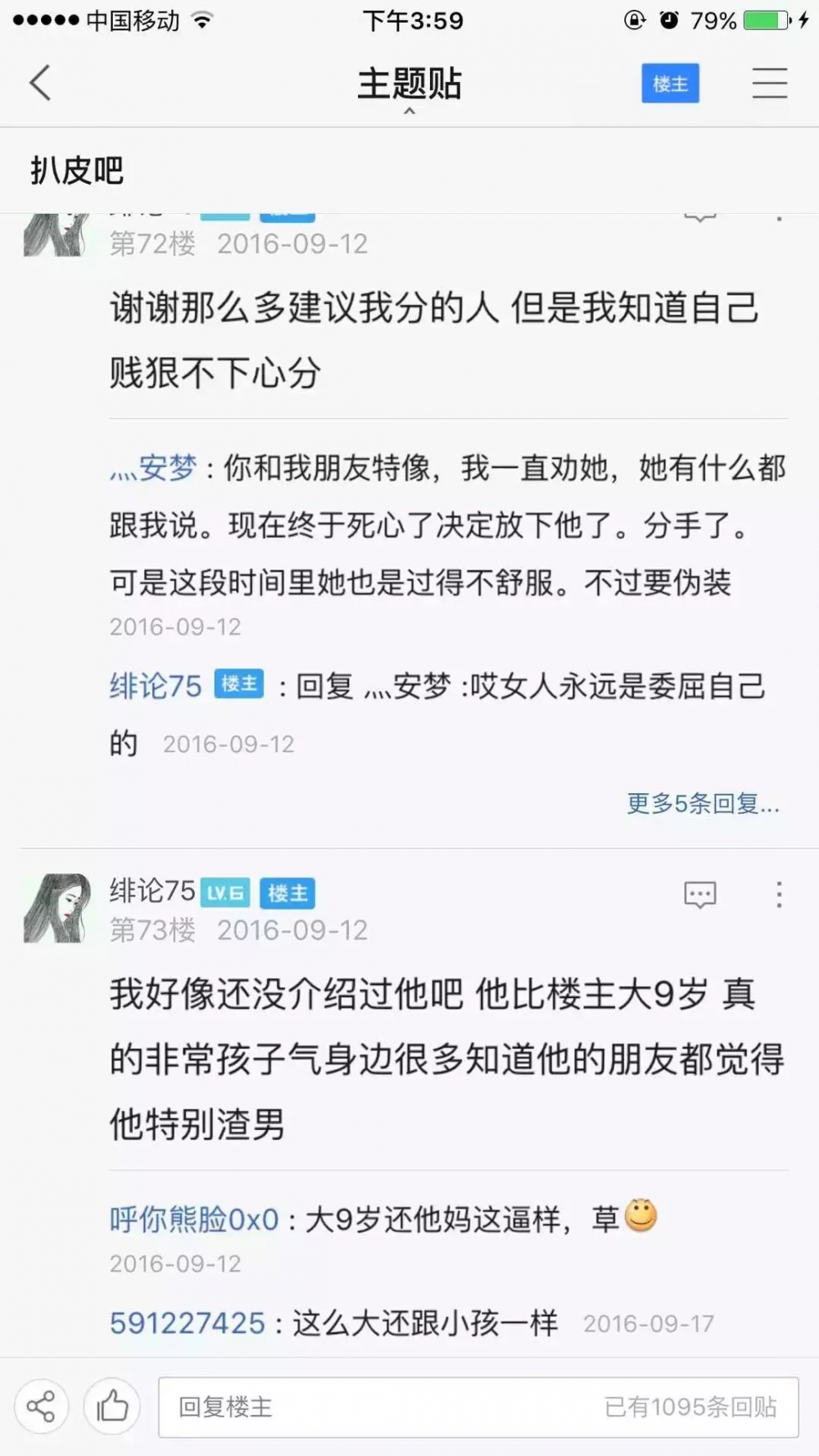Open the three-line menu in the header
Image resolution: width=819 pixels, height=1456 pixels.
(x=770, y=83)
